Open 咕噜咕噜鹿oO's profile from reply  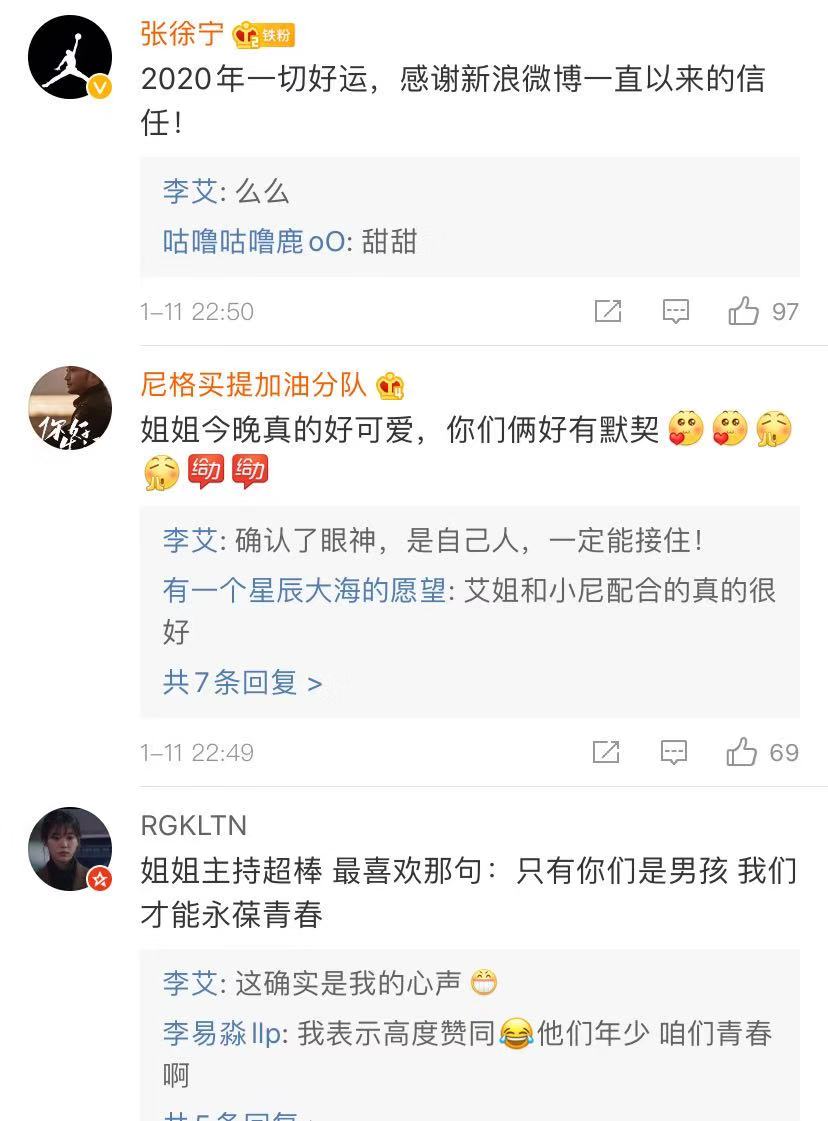[253, 241]
